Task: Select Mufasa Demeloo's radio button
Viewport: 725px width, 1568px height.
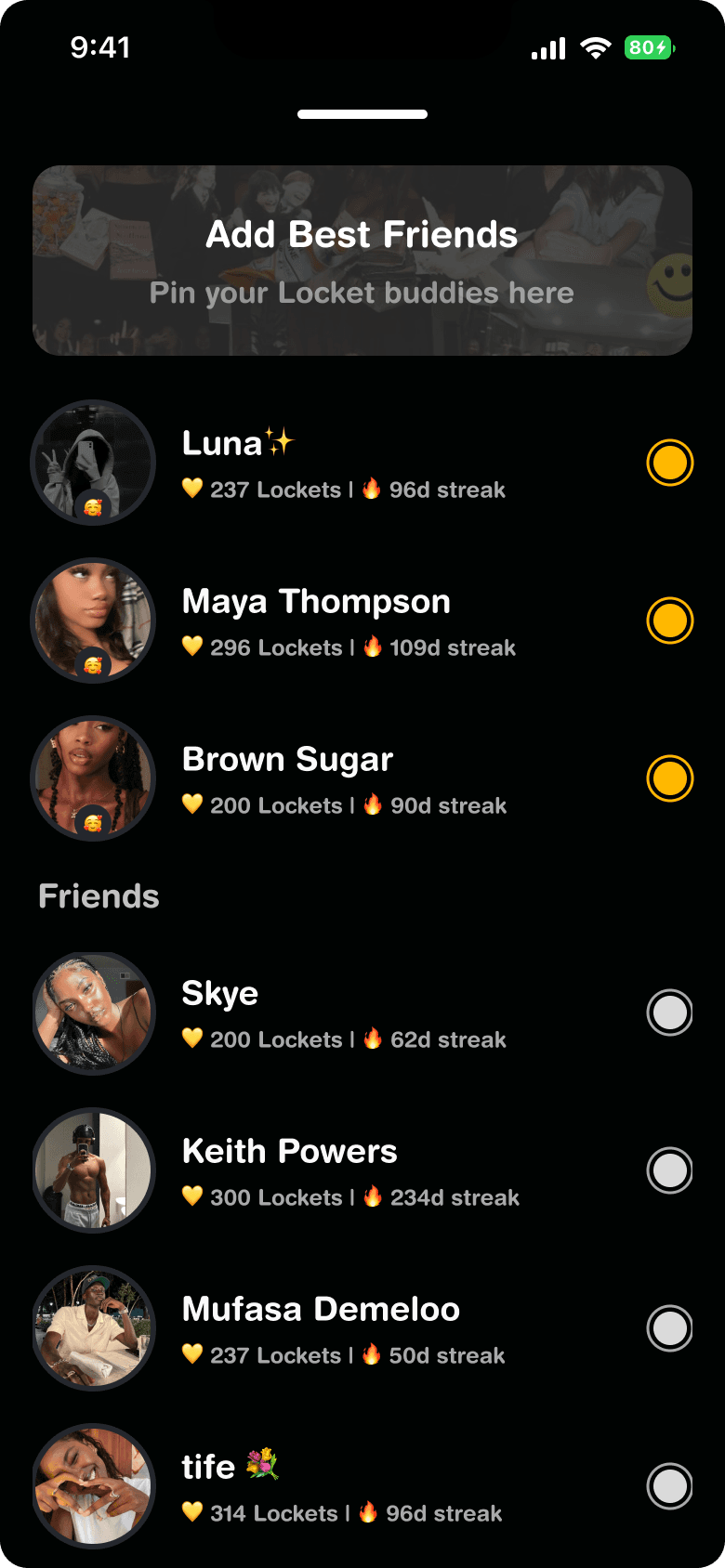Action: 670,1328
